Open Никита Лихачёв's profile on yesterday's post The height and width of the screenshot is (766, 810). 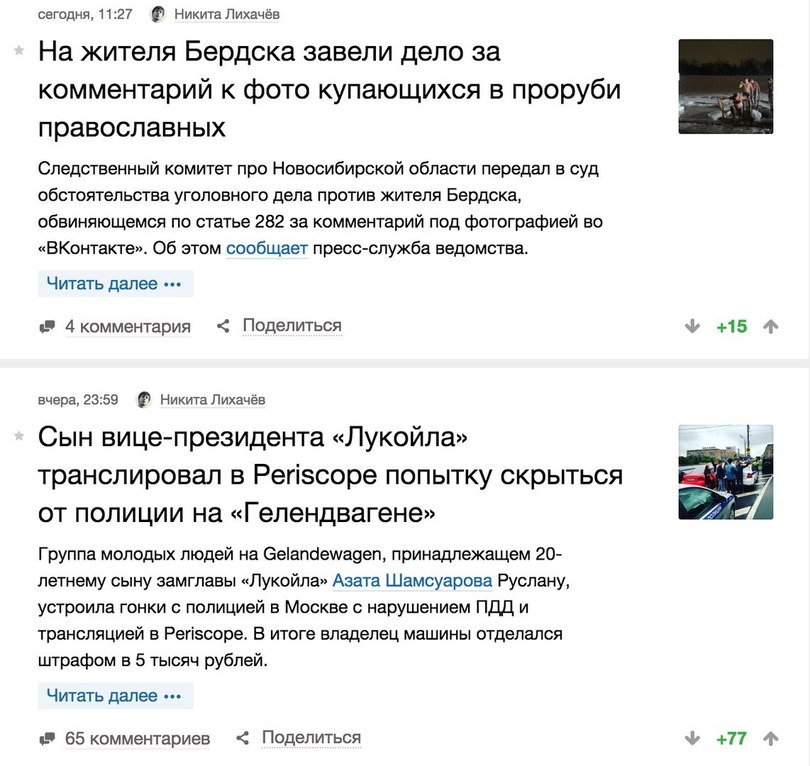coord(213,399)
